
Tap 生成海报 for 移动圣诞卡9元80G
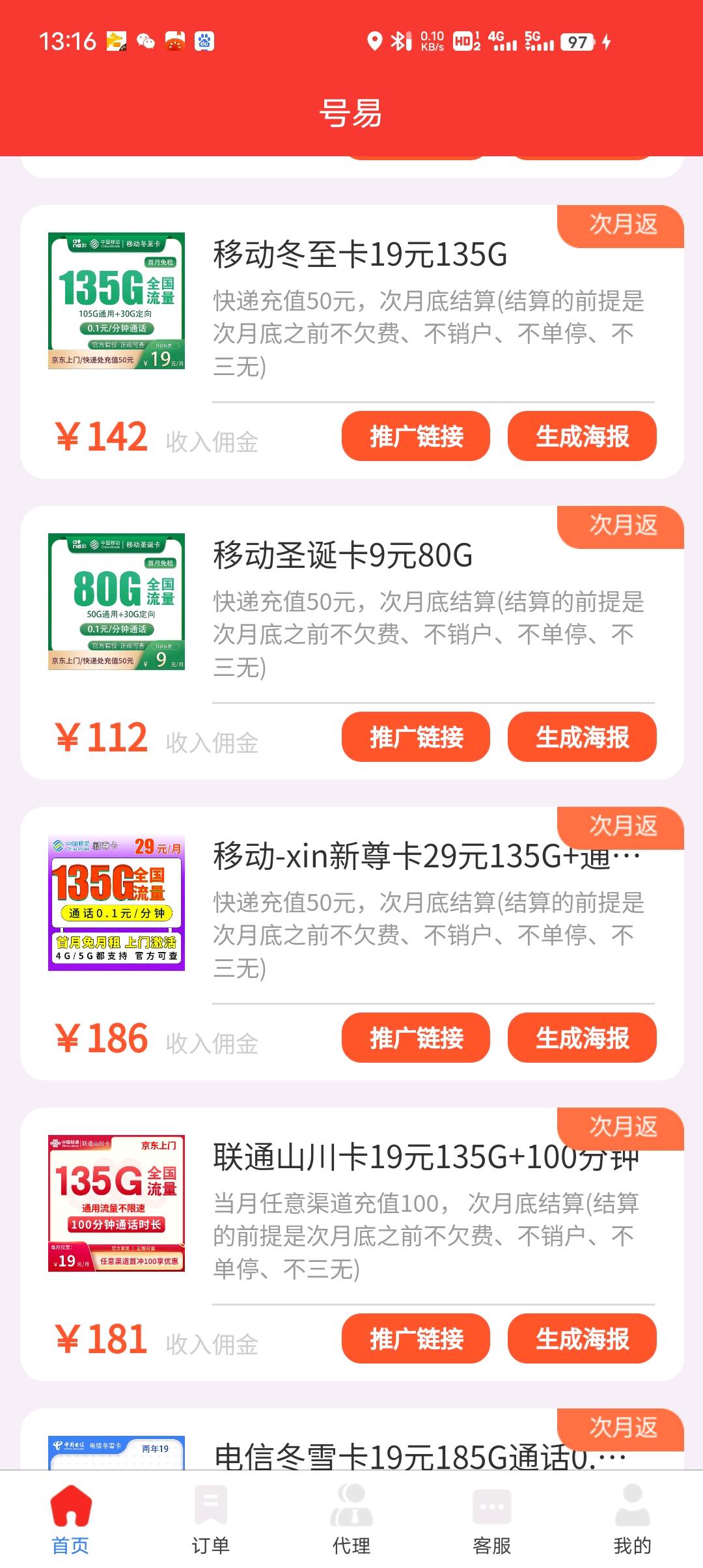582,737
